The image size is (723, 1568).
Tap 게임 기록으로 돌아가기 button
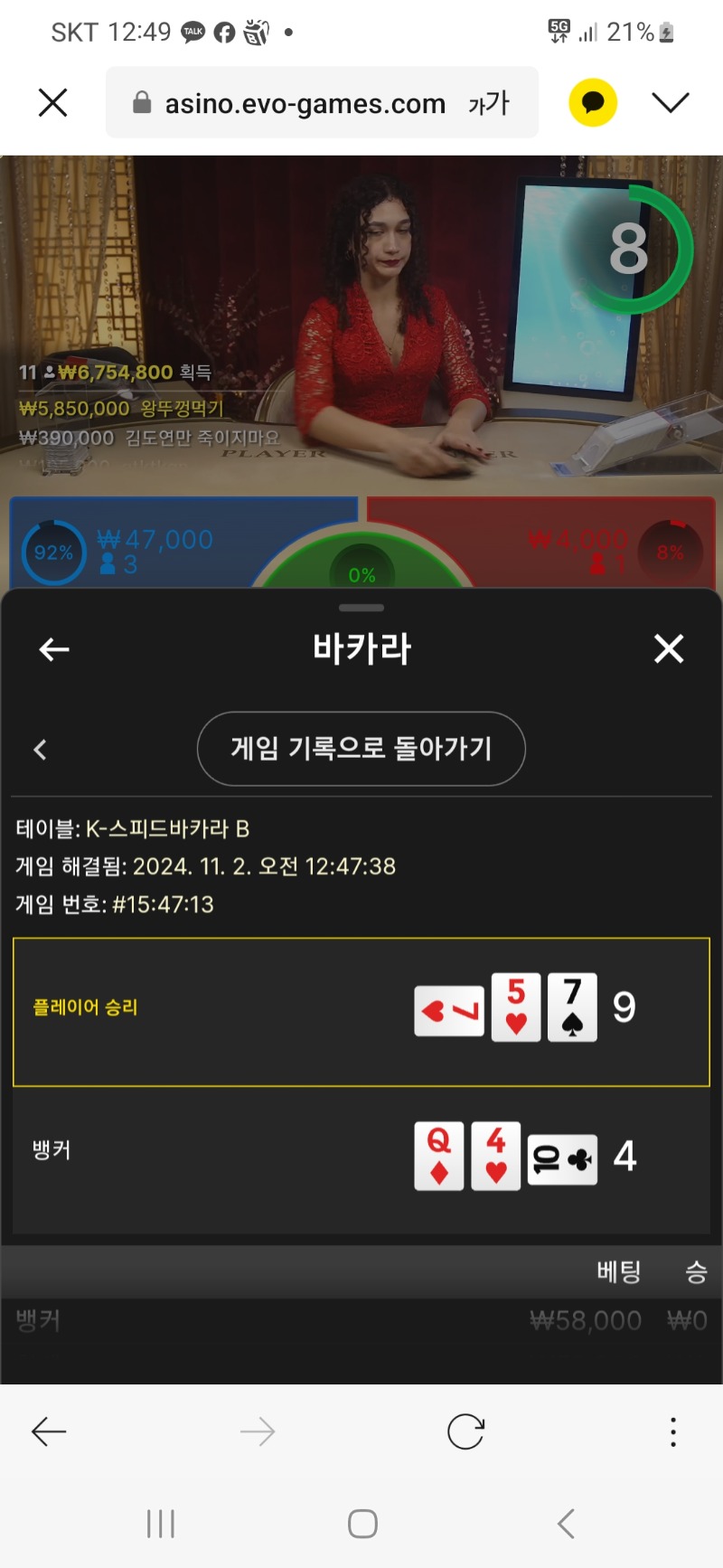pos(361,749)
